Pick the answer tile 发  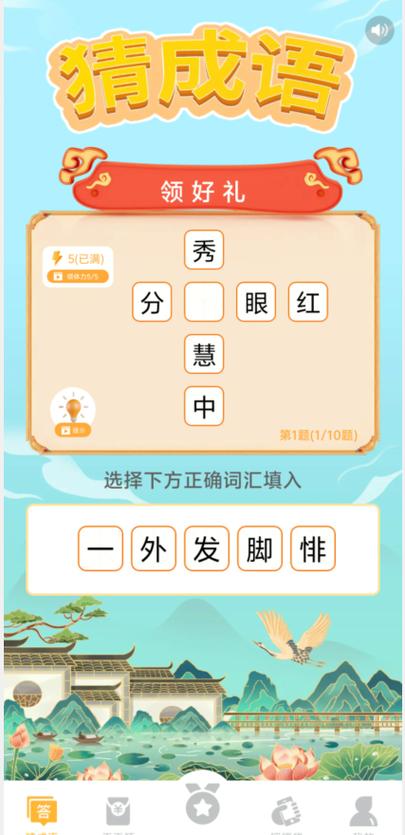206,549
